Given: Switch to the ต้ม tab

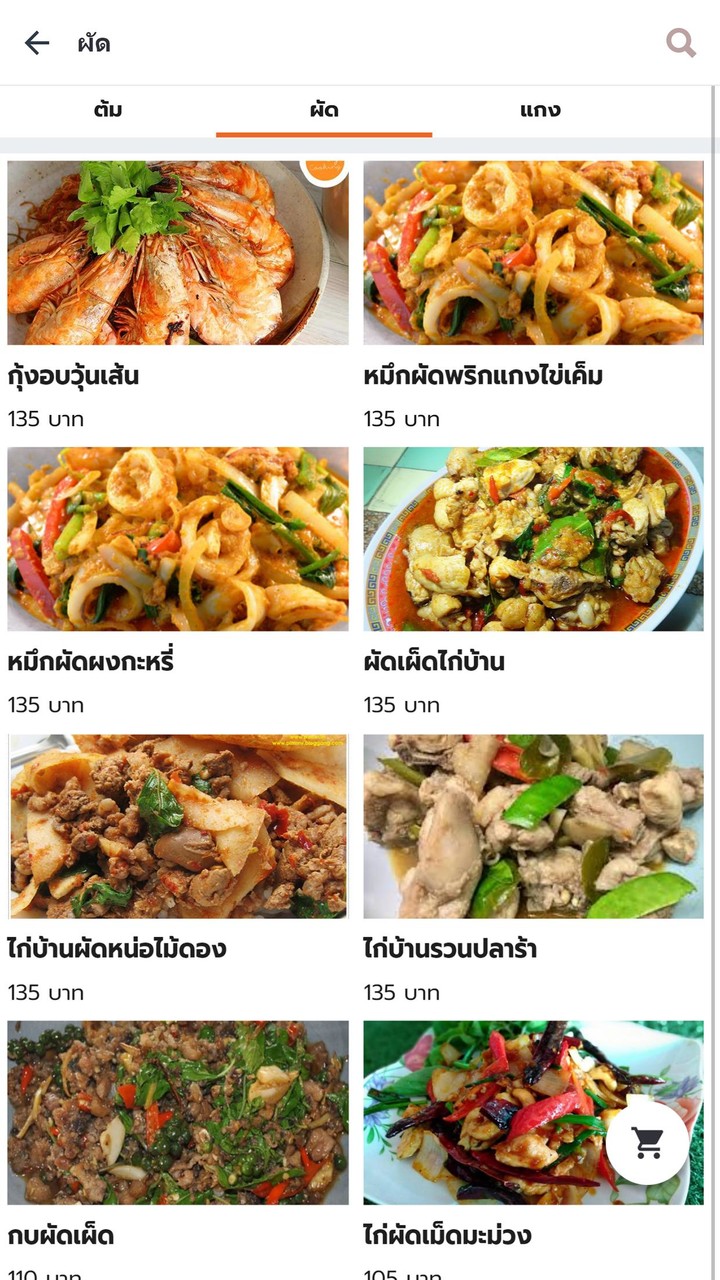Looking at the screenshot, I should pyautogui.click(x=108, y=111).
